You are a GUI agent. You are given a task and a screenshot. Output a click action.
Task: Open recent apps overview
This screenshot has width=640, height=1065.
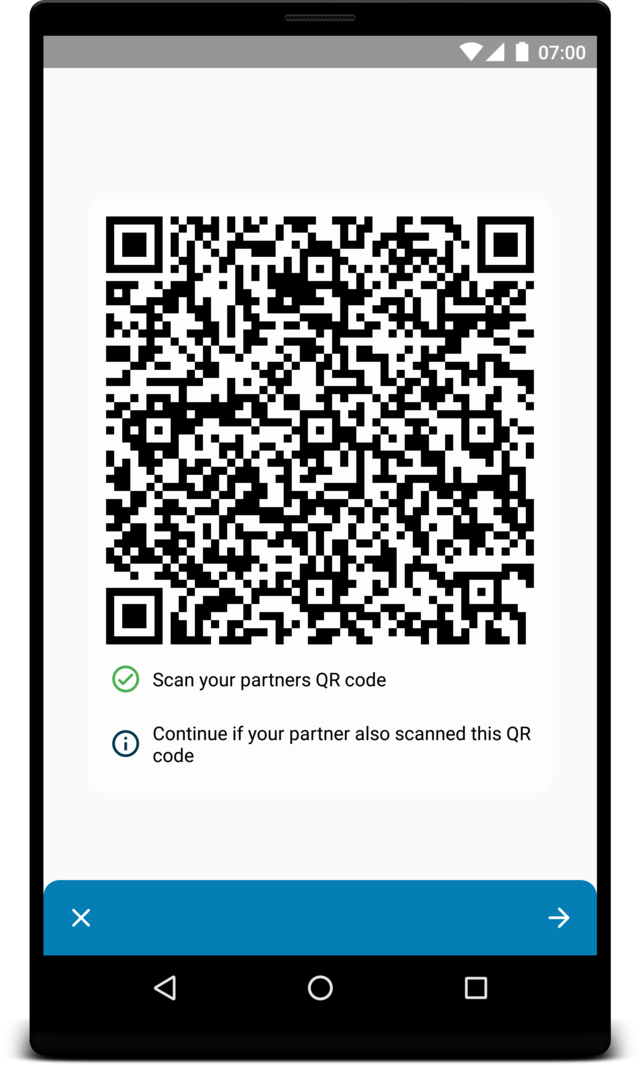pyautogui.click(x=476, y=988)
